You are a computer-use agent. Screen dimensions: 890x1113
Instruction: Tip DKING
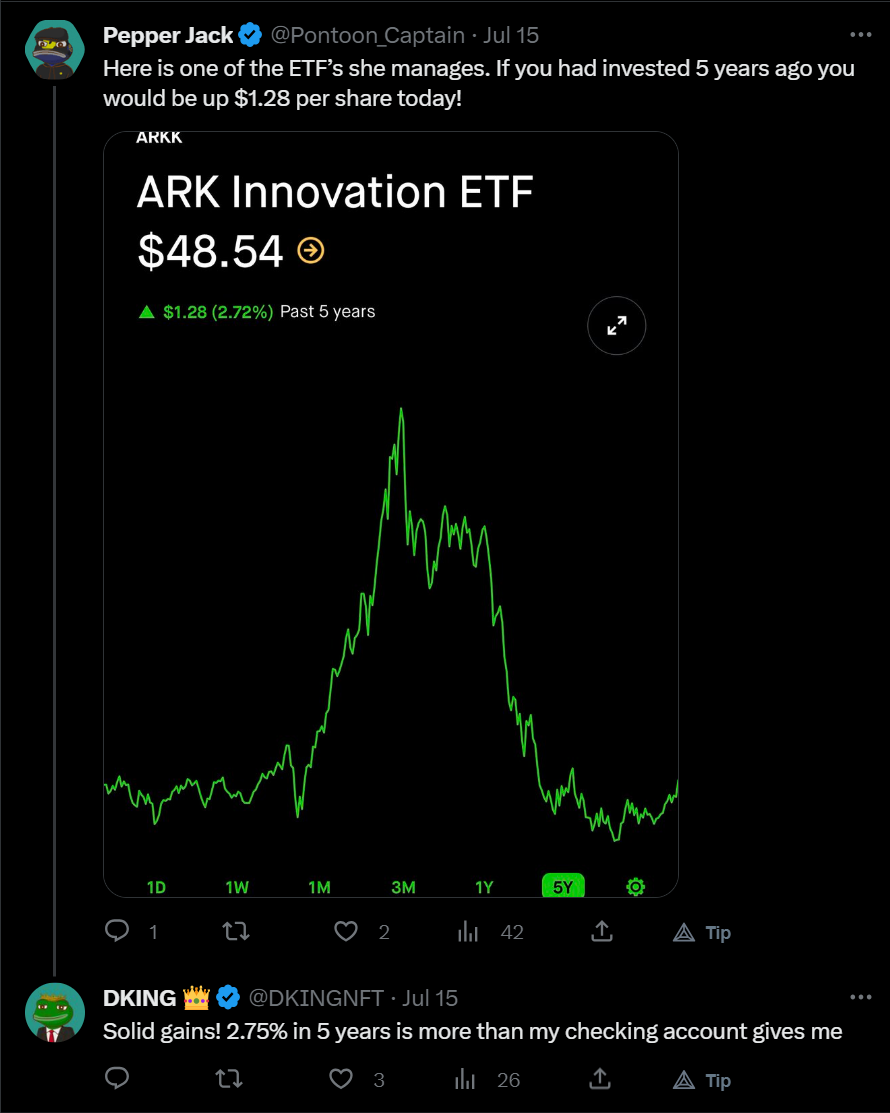click(703, 1080)
